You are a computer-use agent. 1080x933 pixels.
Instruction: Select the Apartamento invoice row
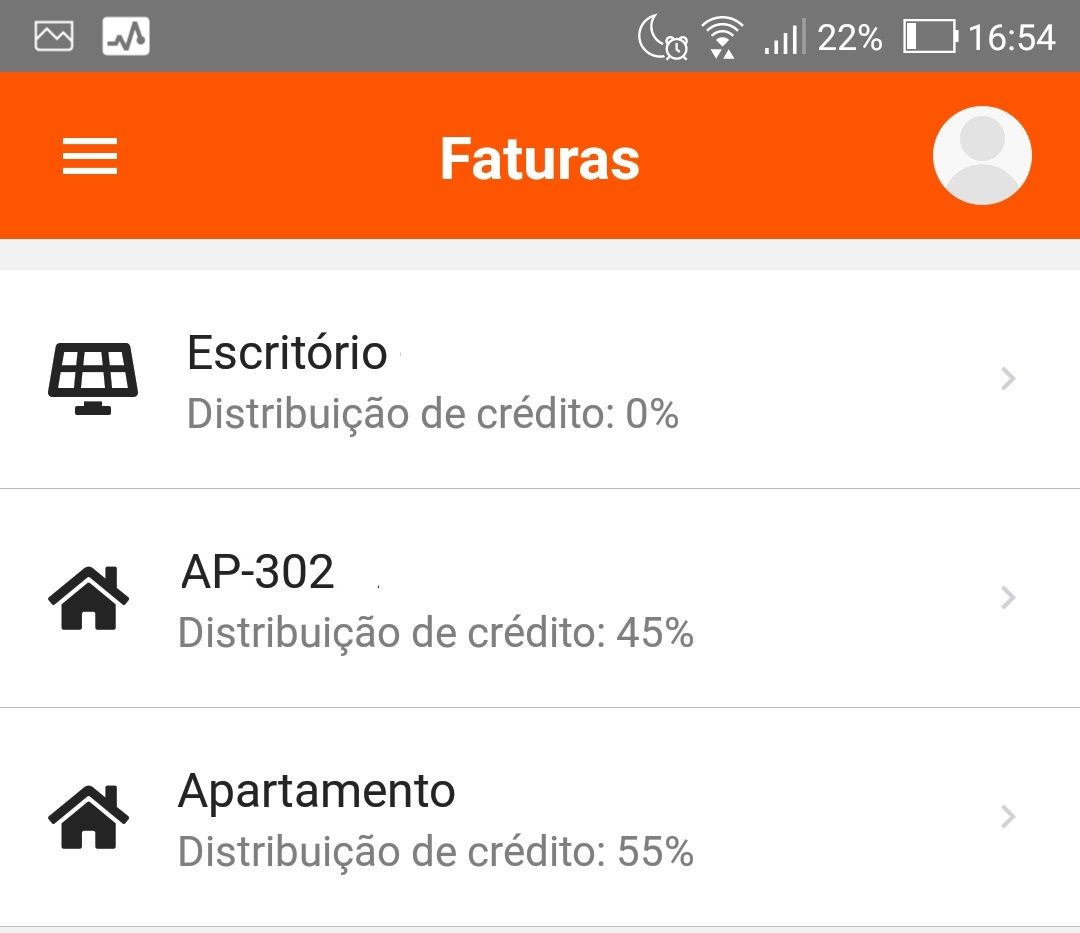pyautogui.click(x=540, y=818)
